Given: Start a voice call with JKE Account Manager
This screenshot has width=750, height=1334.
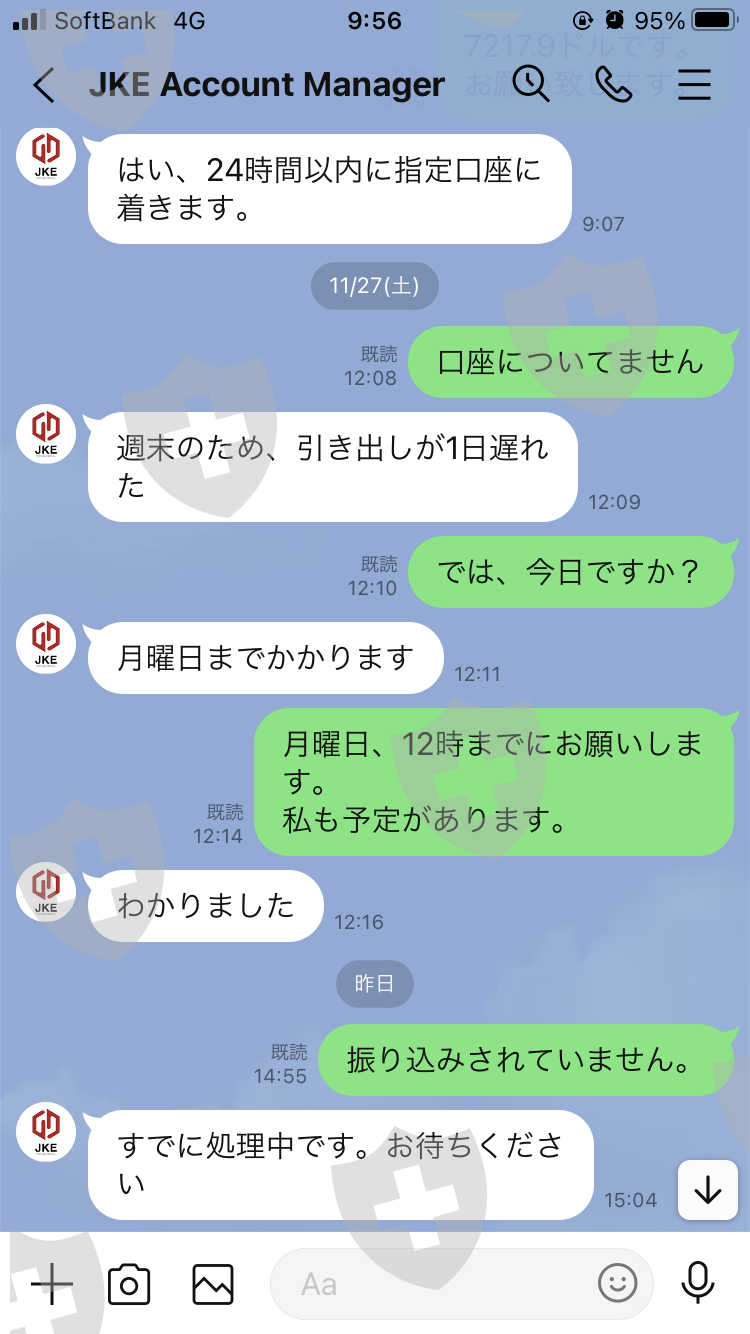Looking at the screenshot, I should coord(613,85).
